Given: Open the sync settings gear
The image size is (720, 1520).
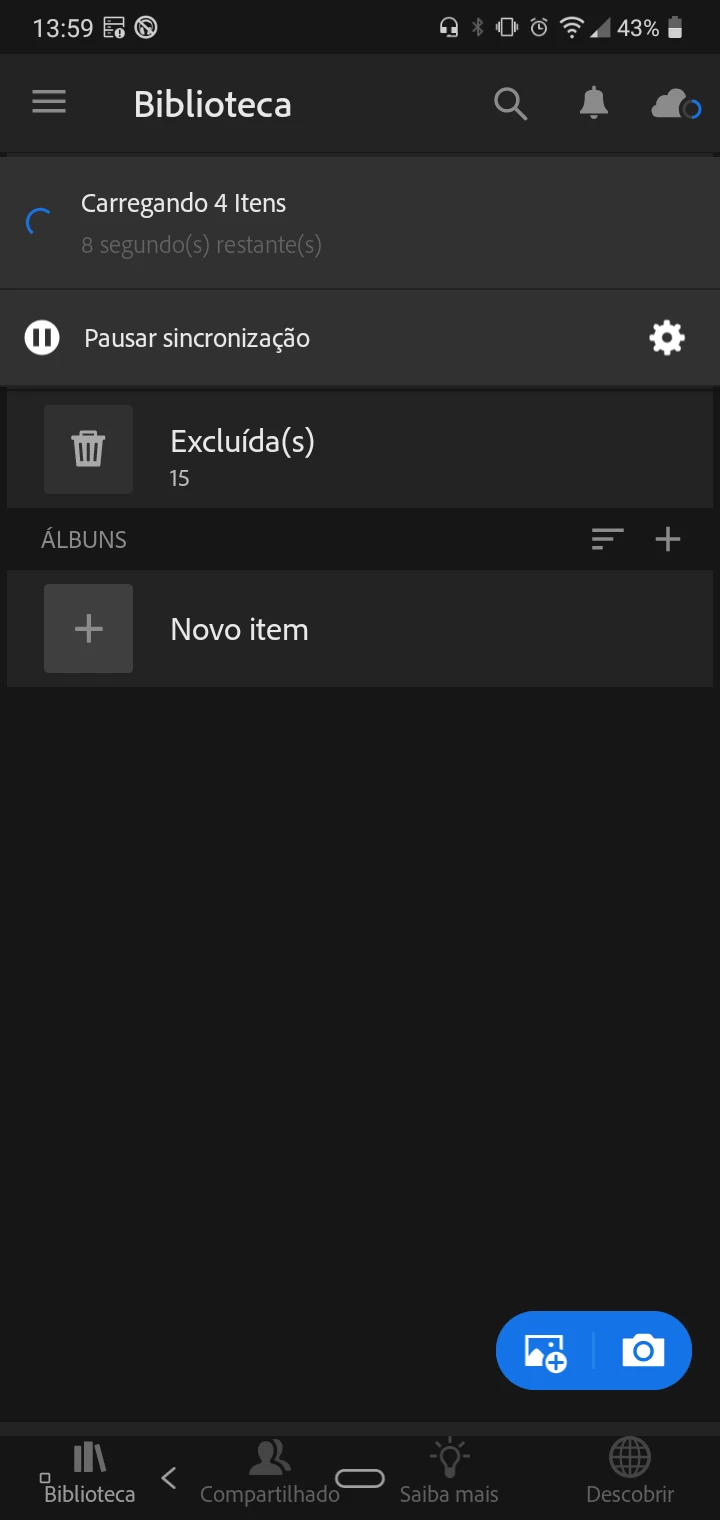Looking at the screenshot, I should pos(667,338).
